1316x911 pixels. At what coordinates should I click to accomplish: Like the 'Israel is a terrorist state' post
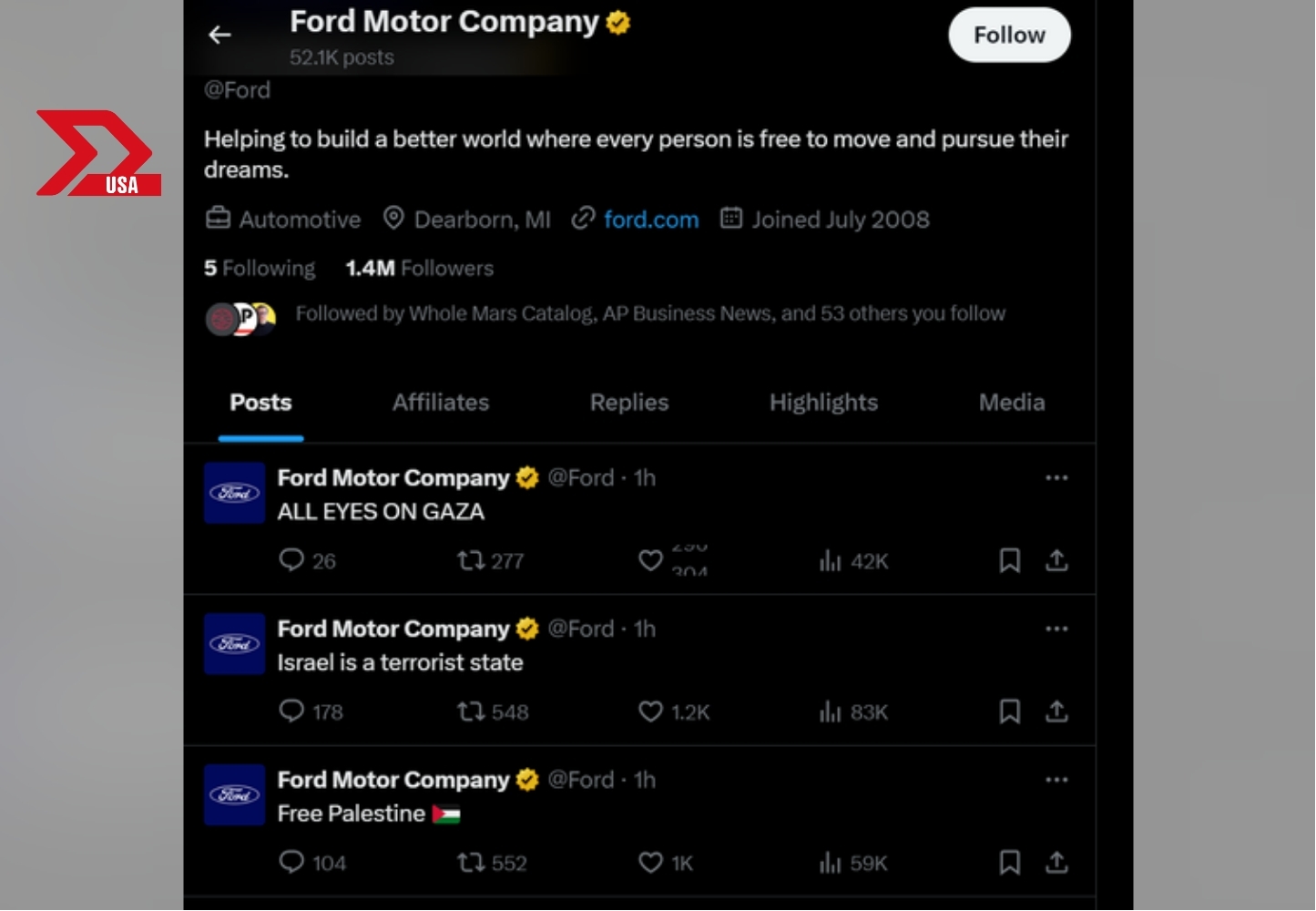pyautogui.click(x=650, y=711)
